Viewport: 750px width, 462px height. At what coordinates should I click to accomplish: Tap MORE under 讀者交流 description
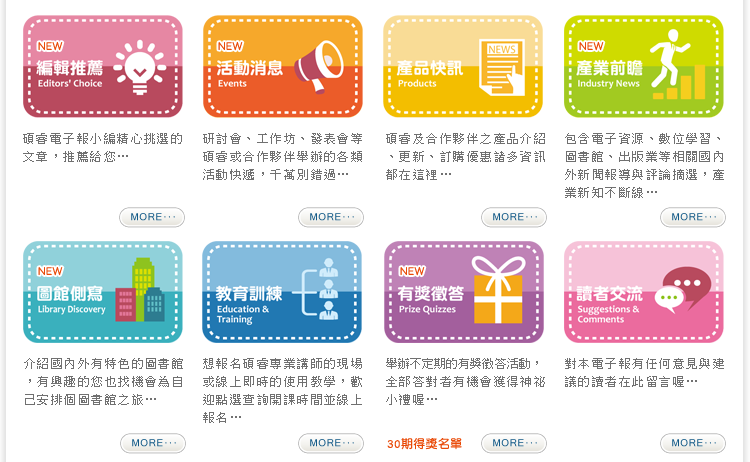click(x=693, y=443)
